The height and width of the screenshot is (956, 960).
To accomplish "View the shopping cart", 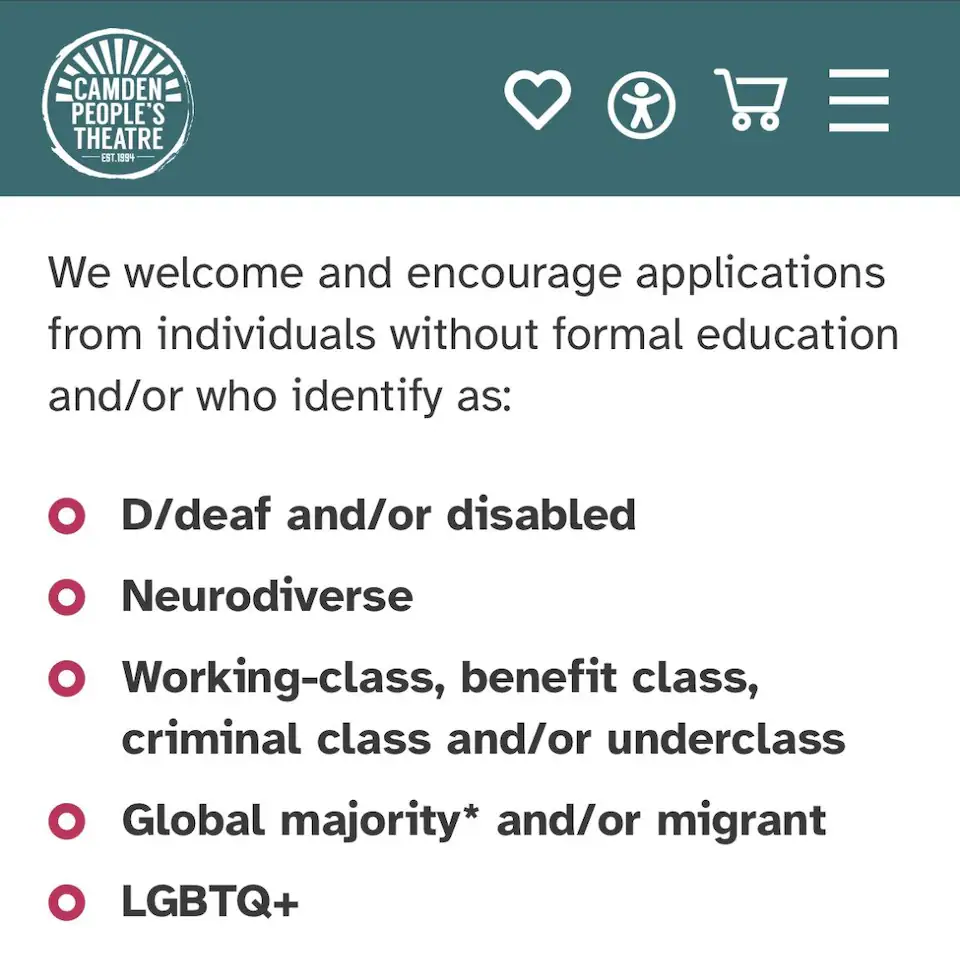I will (751, 100).
